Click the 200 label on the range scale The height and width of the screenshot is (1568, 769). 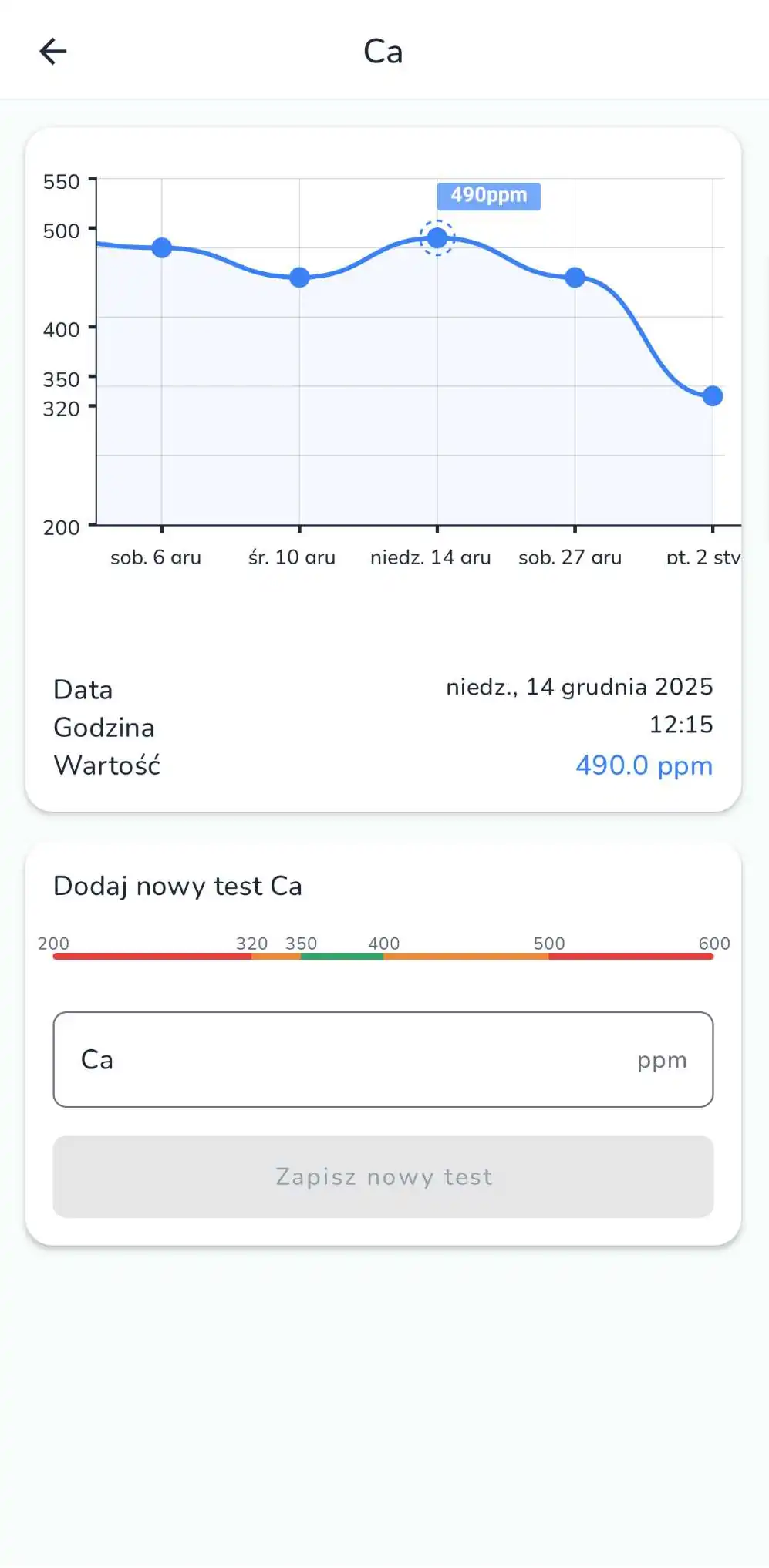[x=52, y=943]
